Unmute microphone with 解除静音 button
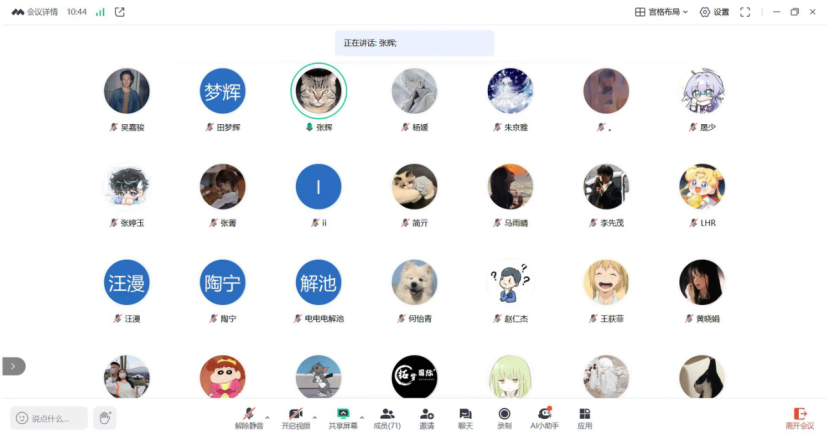 248,417
